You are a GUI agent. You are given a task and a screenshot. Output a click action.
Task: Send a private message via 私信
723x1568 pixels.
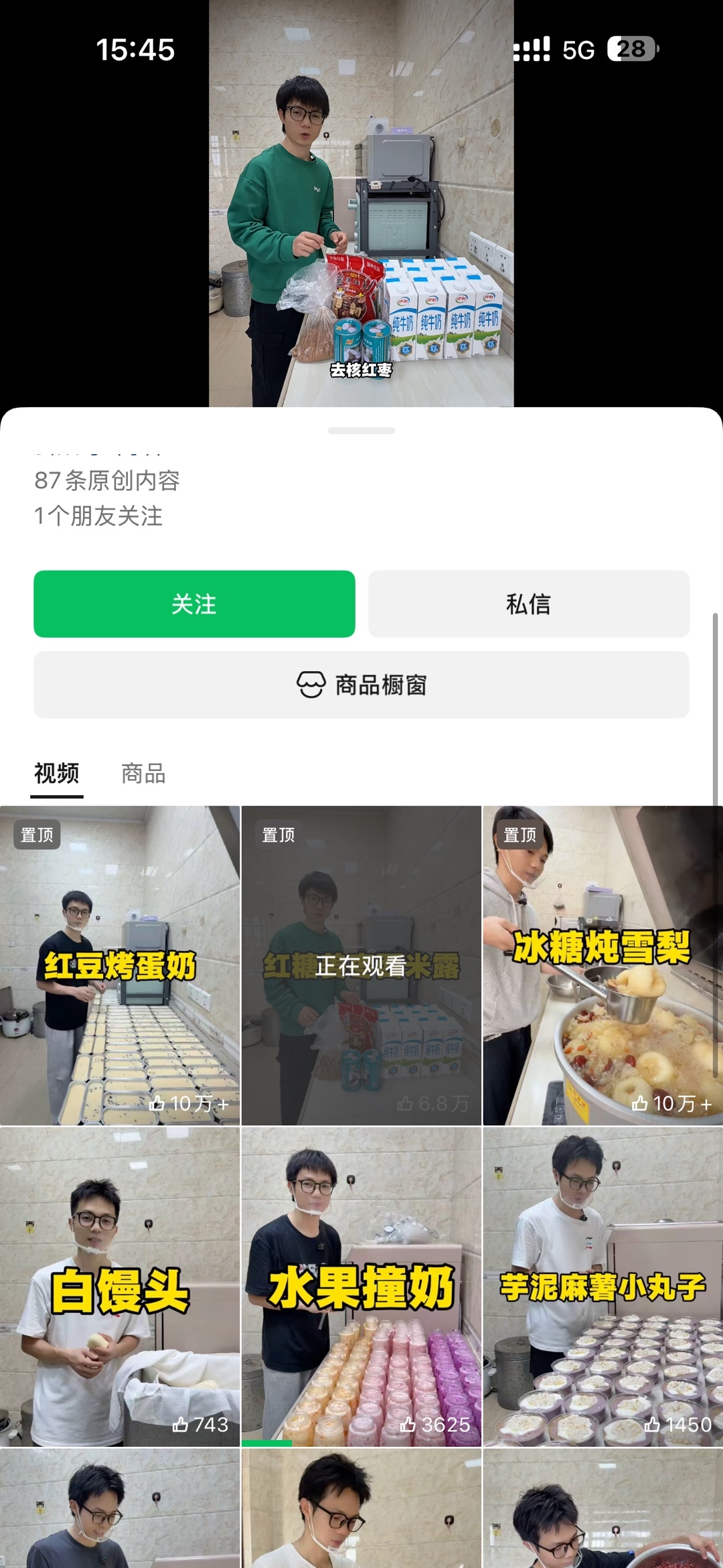coord(529,603)
